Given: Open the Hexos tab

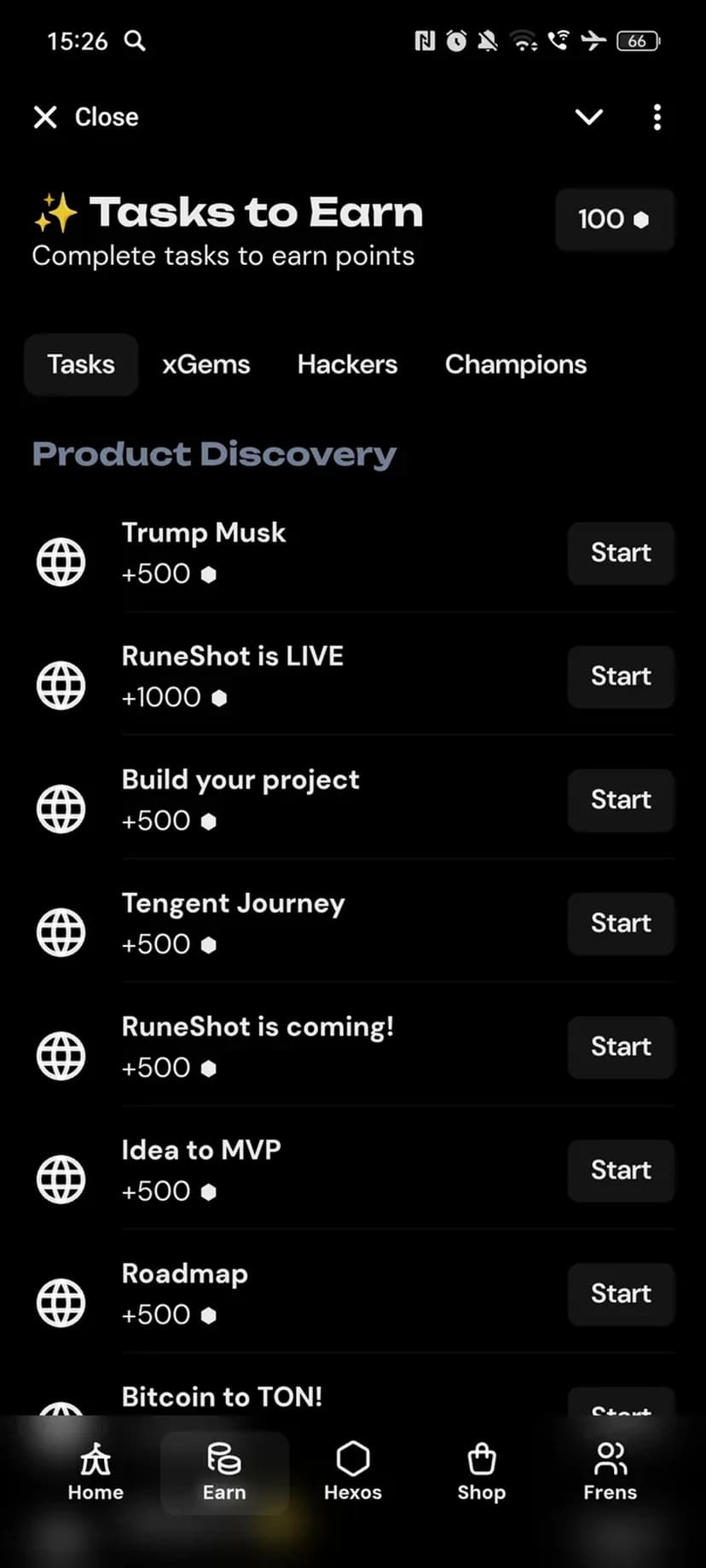Looking at the screenshot, I should [x=352, y=1473].
